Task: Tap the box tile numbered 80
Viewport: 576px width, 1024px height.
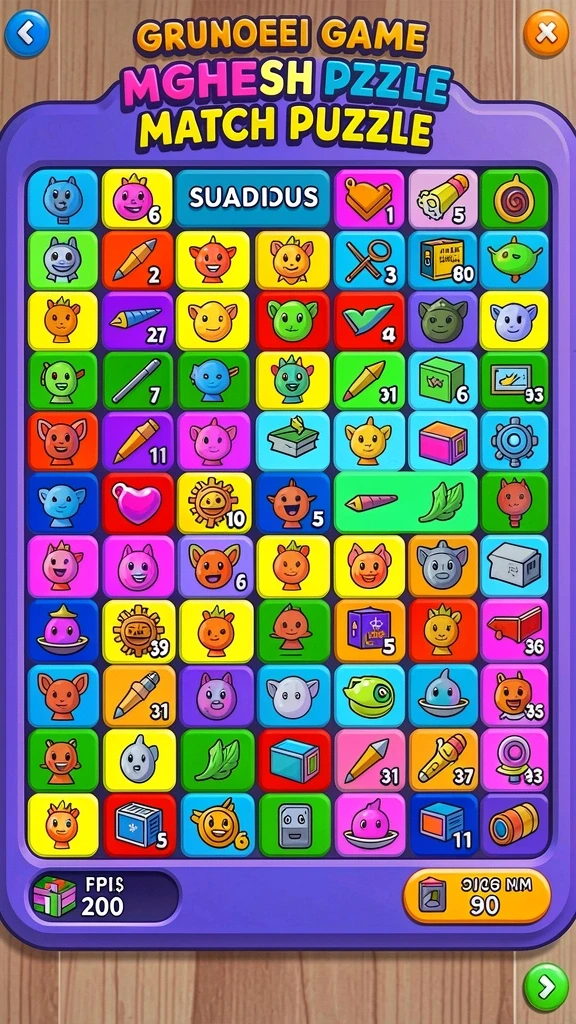Action: (442, 259)
